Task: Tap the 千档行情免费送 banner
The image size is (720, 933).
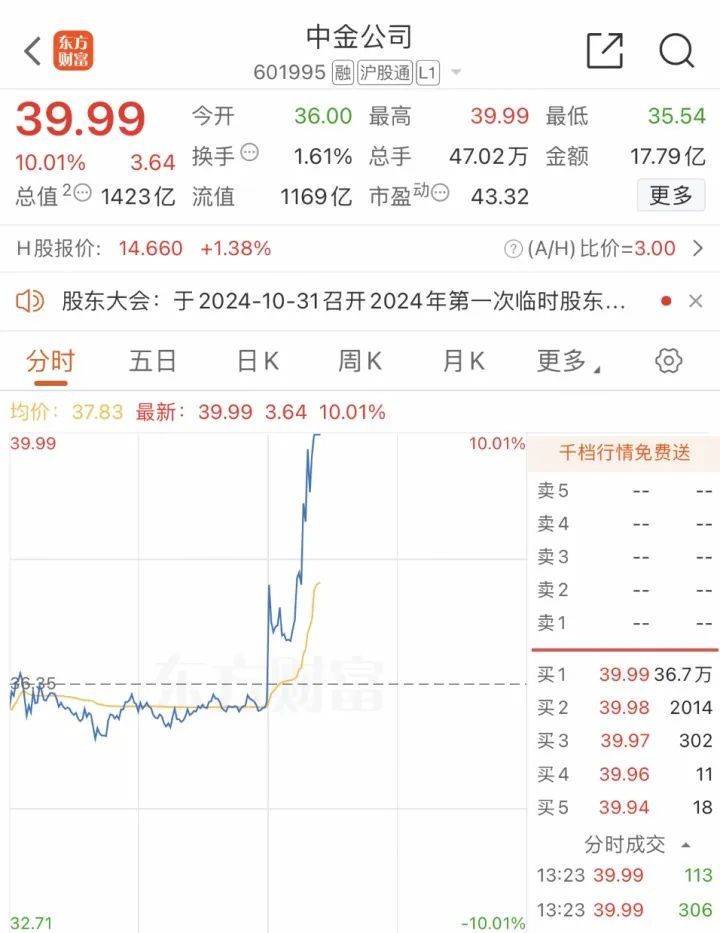Action: [623, 453]
